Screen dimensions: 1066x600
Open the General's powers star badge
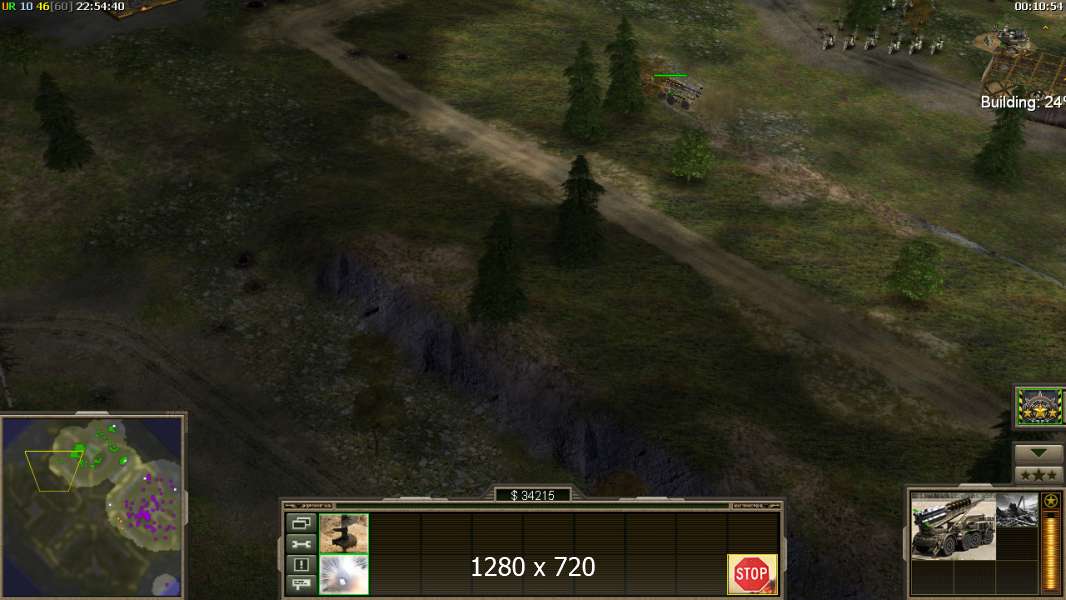(1038, 408)
